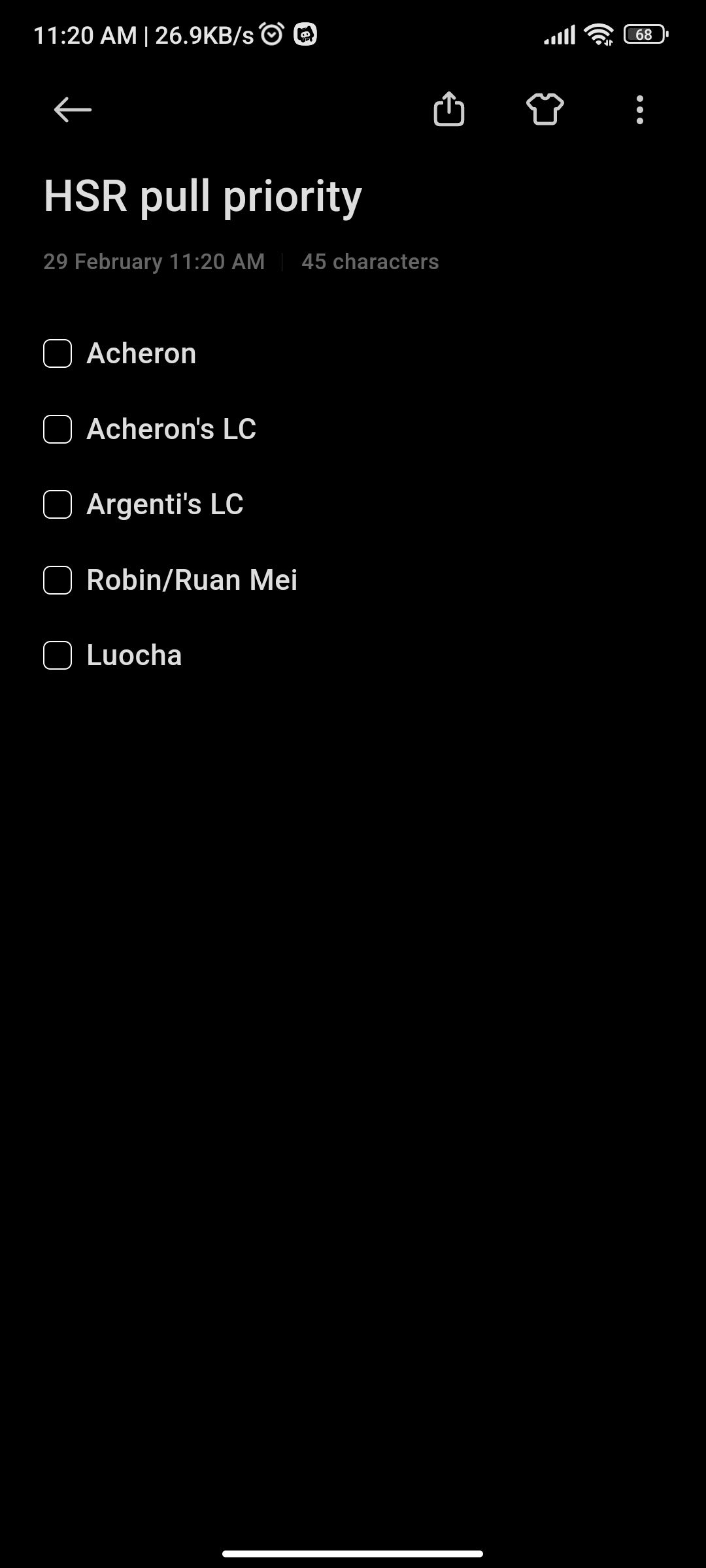Image resolution: width=706 pixels, height=1568 pixels.
Task: Tap the timestamp 29 February 11:20 AM
Action: coord(154,261)
